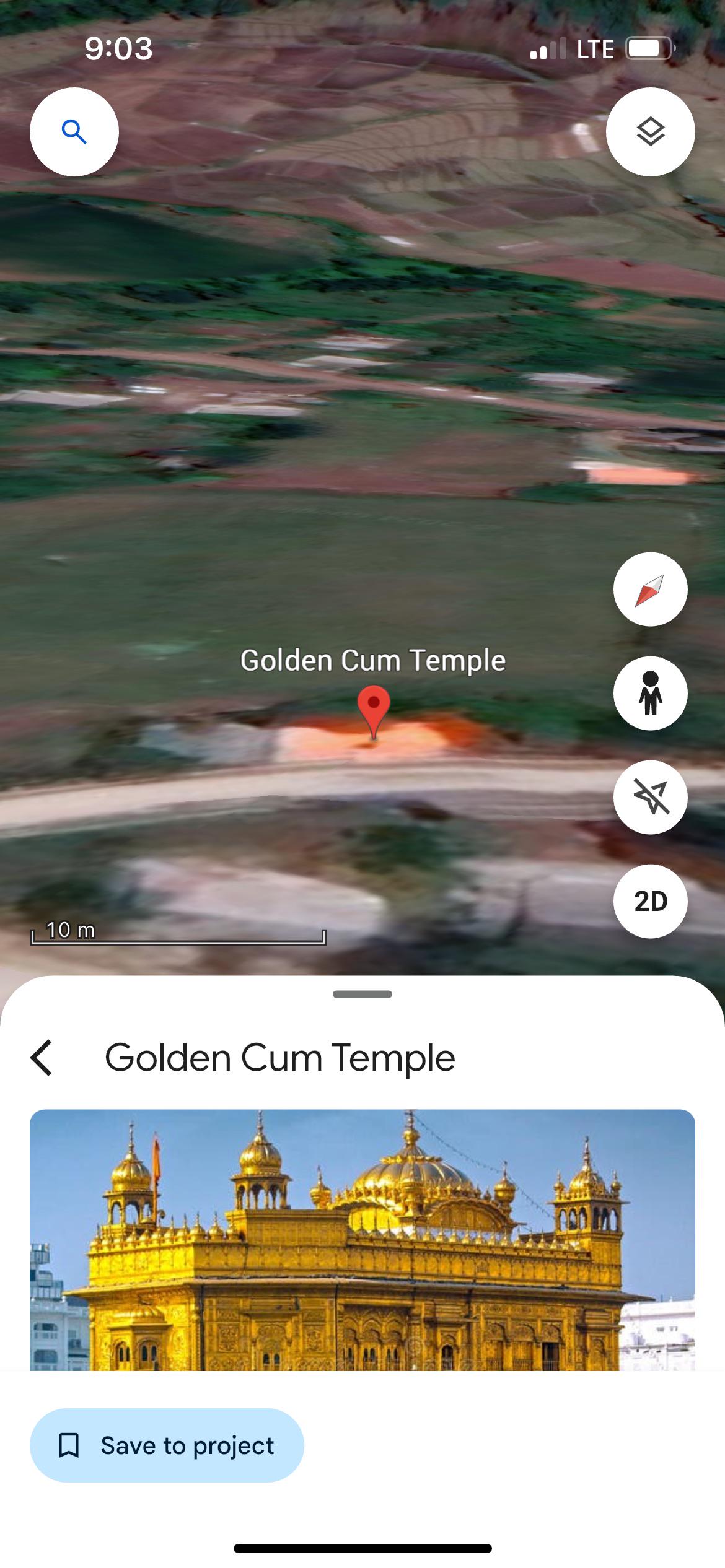Toggle the tilted globe perspective using the compass
Viewport: 725px width, 1568px height.
click(651, 590)
